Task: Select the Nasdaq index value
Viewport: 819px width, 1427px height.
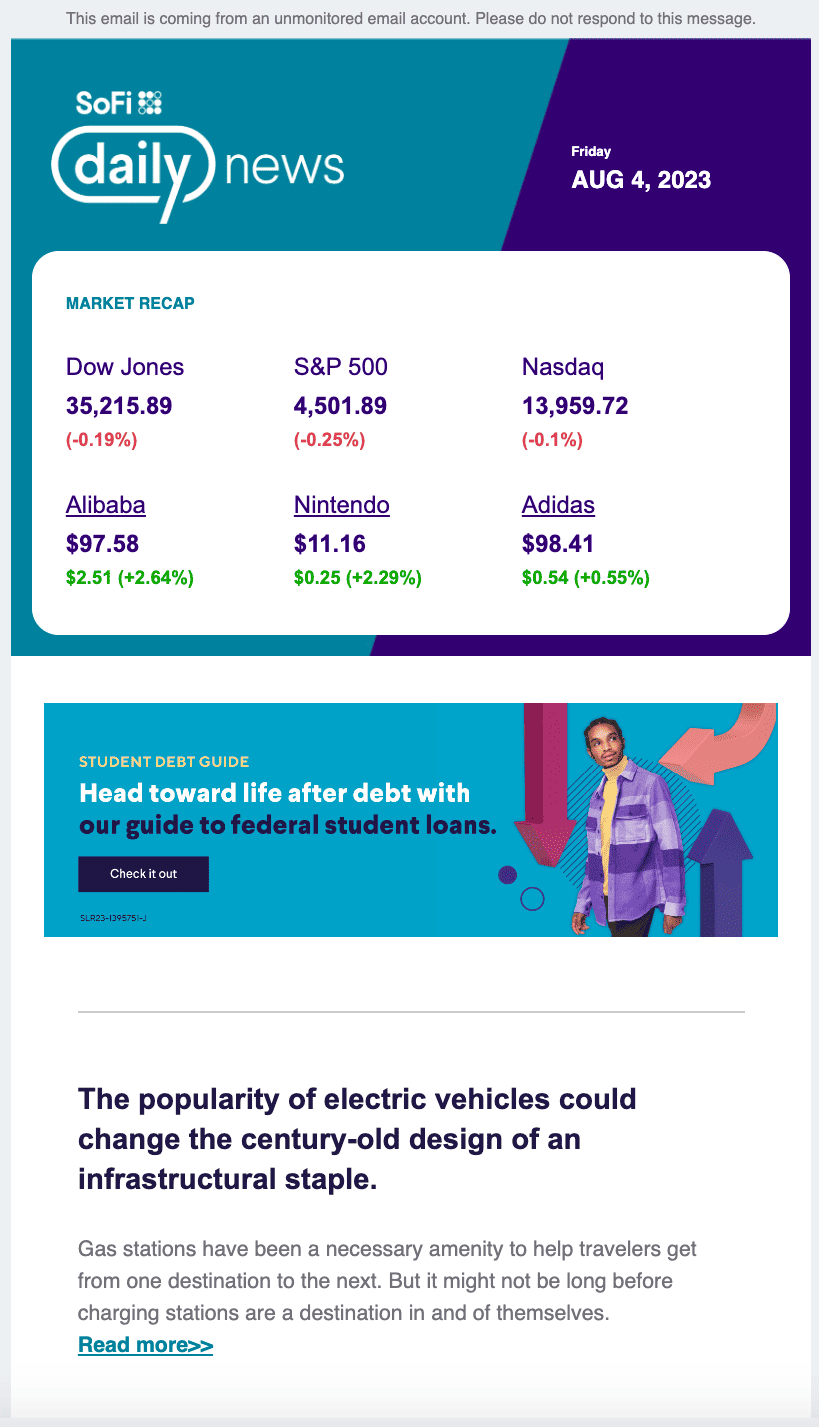Action: tap(574, 406)
